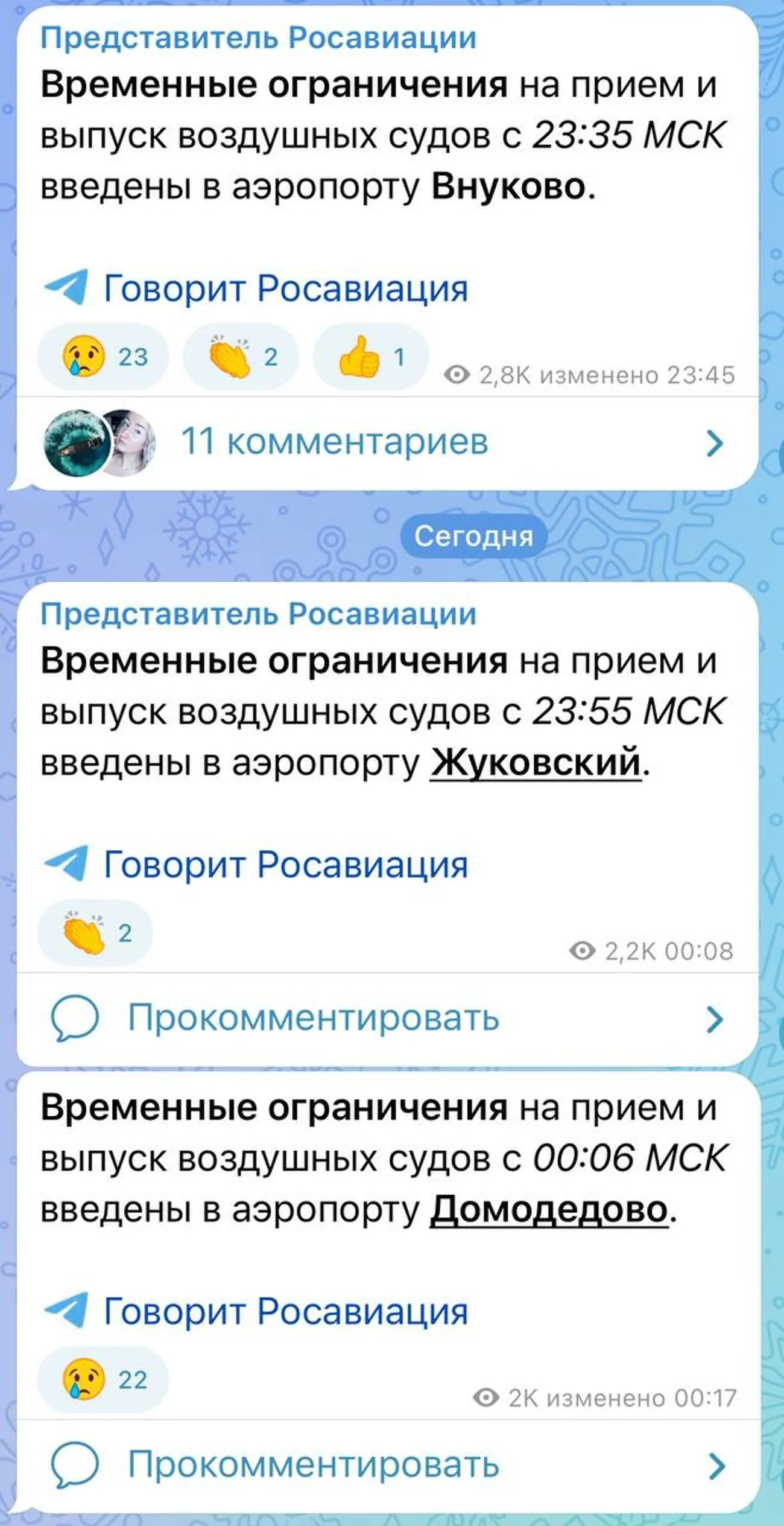Add crying reaction with 22 on Домодедово post
This screenshot has height=1526, width=784.
click(103, 1379)
